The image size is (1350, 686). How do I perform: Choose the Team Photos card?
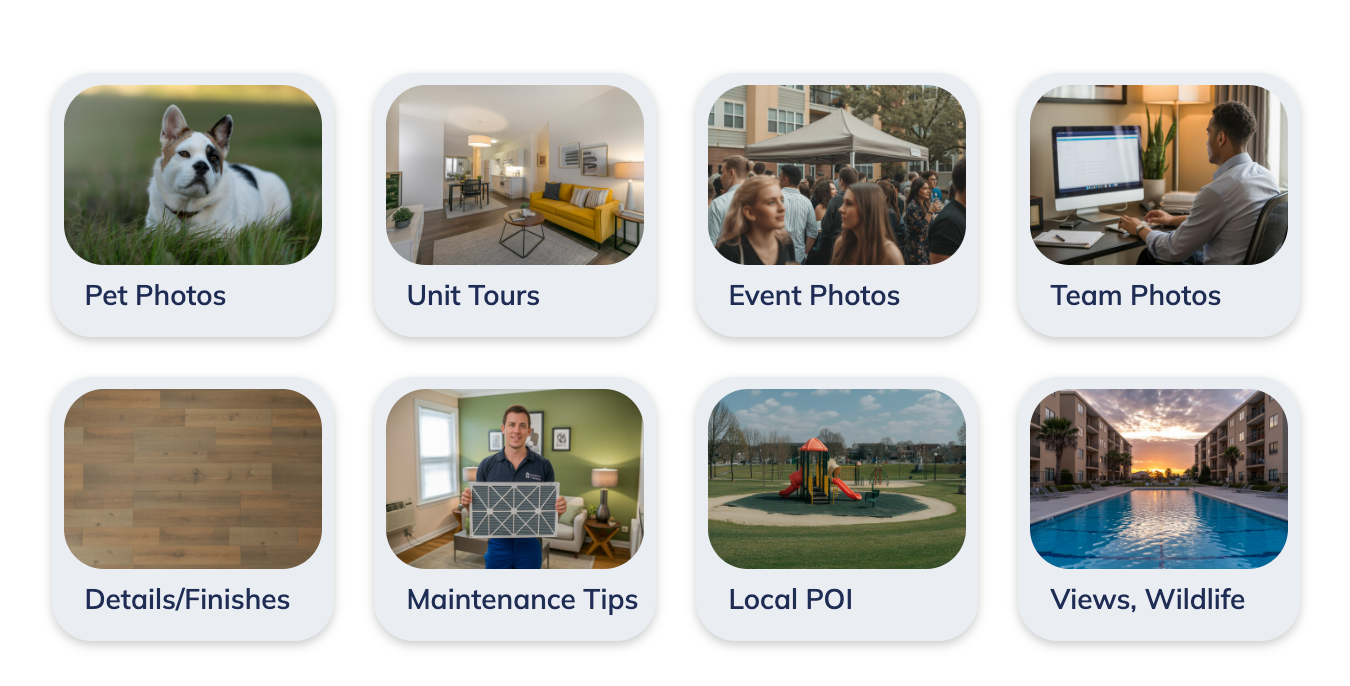1159,205
